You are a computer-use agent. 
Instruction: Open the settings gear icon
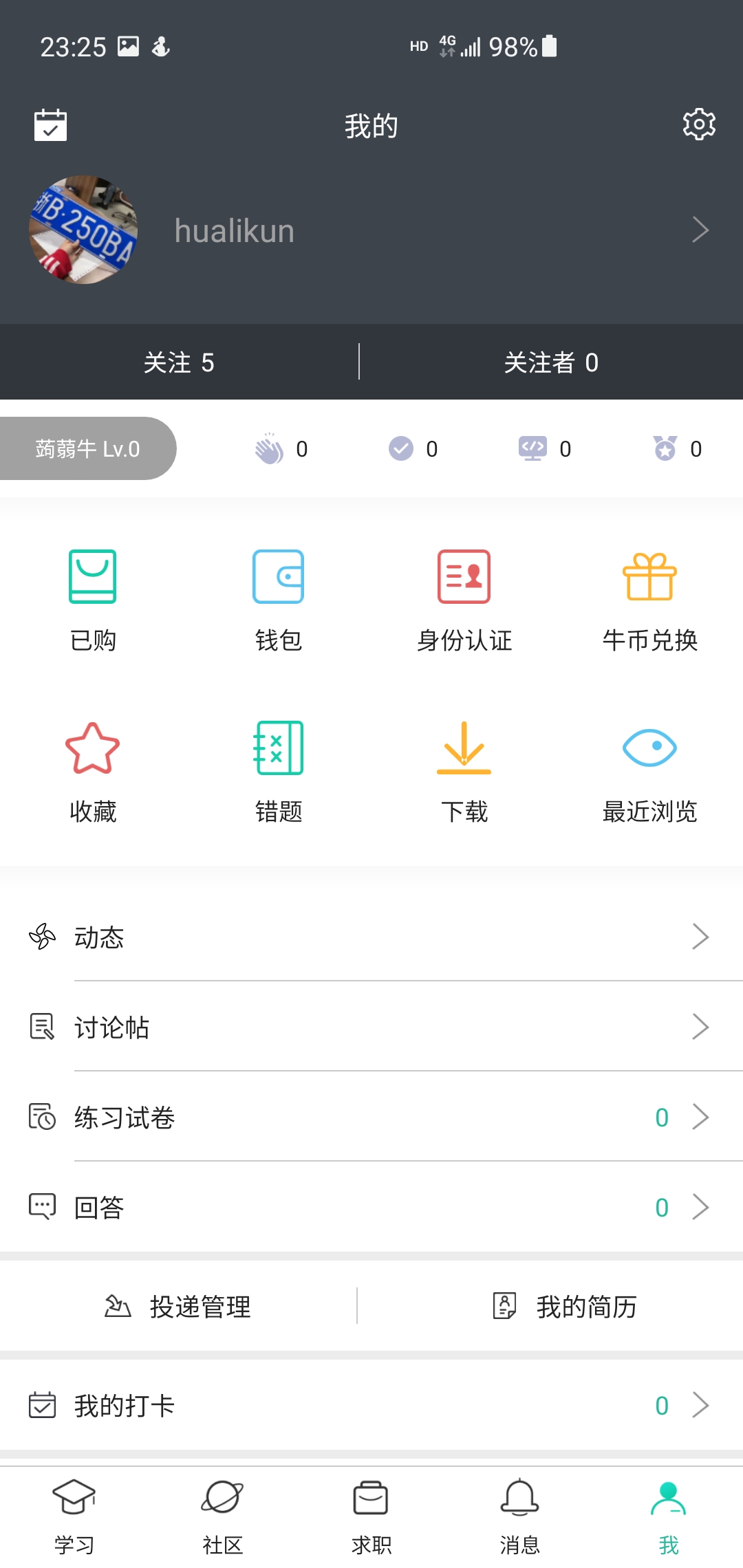tap(699, 124)
